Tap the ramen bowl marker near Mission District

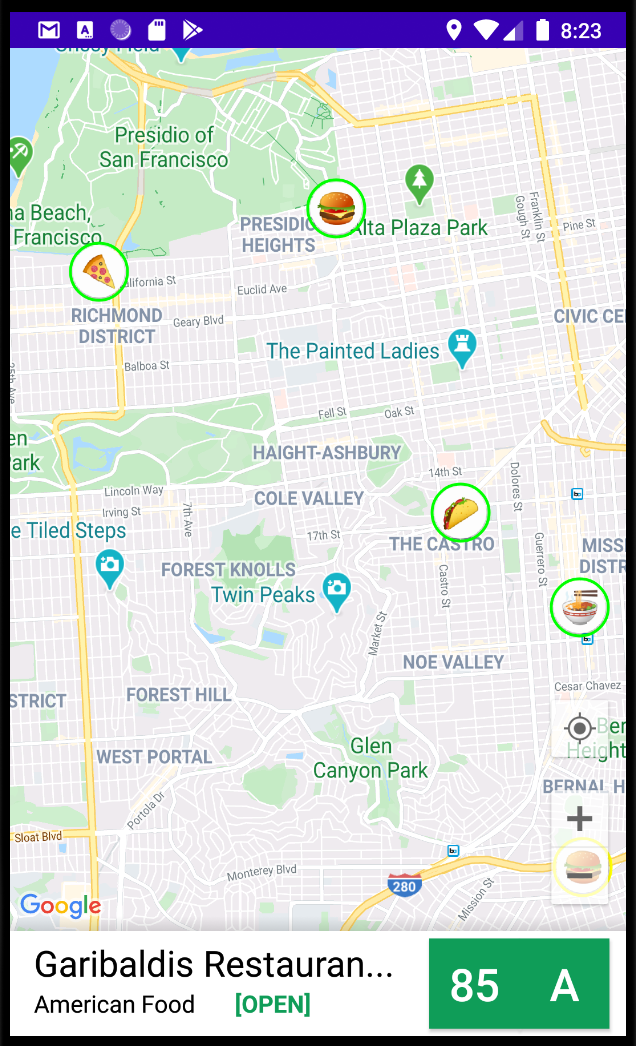click(579, 607)
